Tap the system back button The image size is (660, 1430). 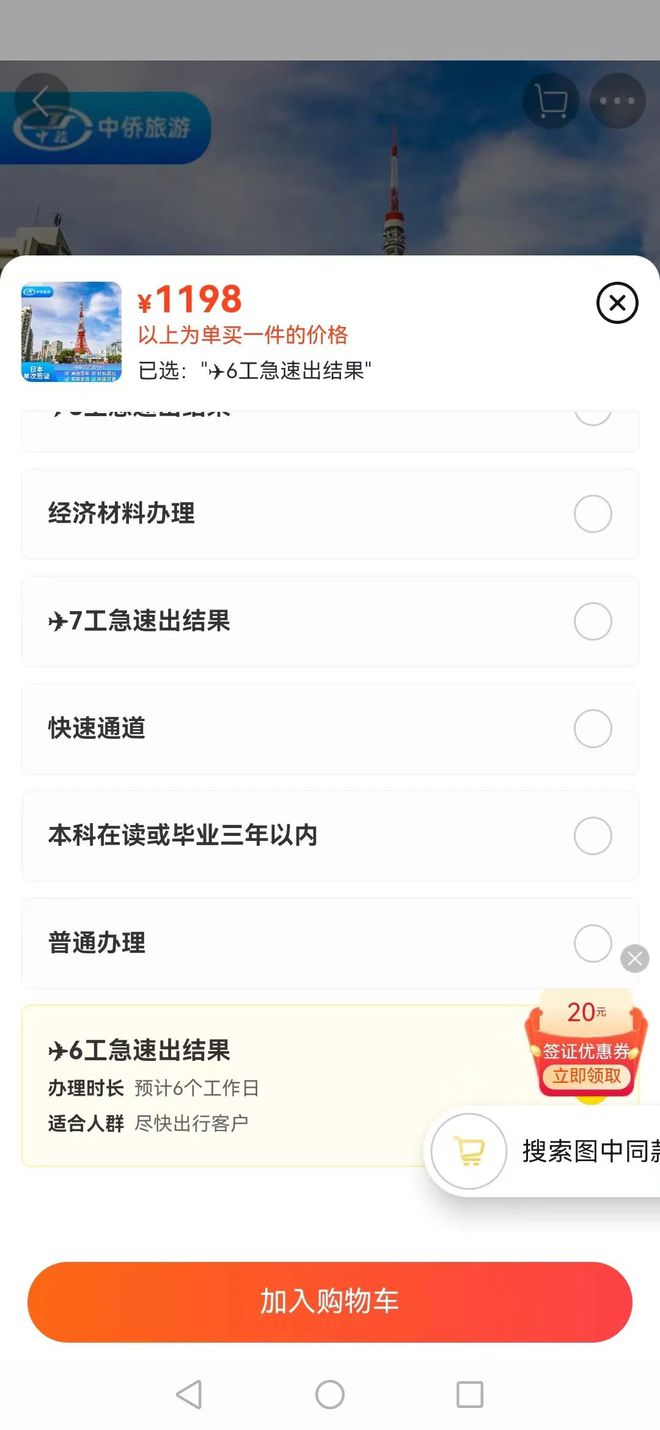pos(189,1394)
